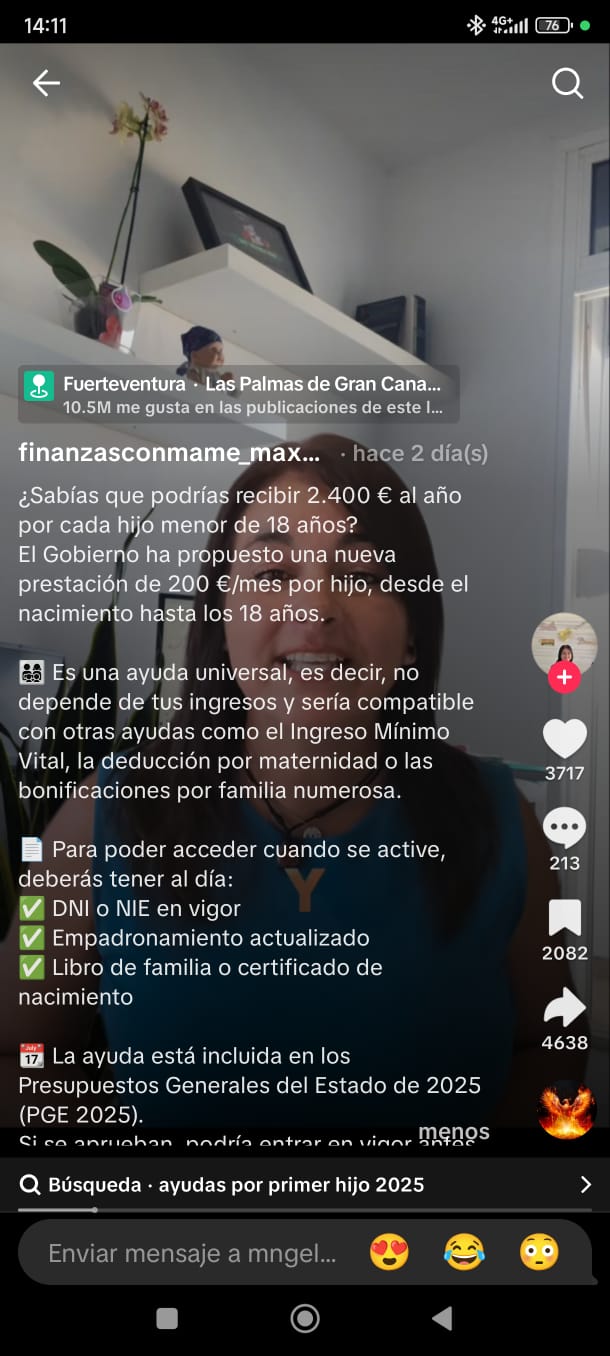Open the comments on this video

coord(564,828)
